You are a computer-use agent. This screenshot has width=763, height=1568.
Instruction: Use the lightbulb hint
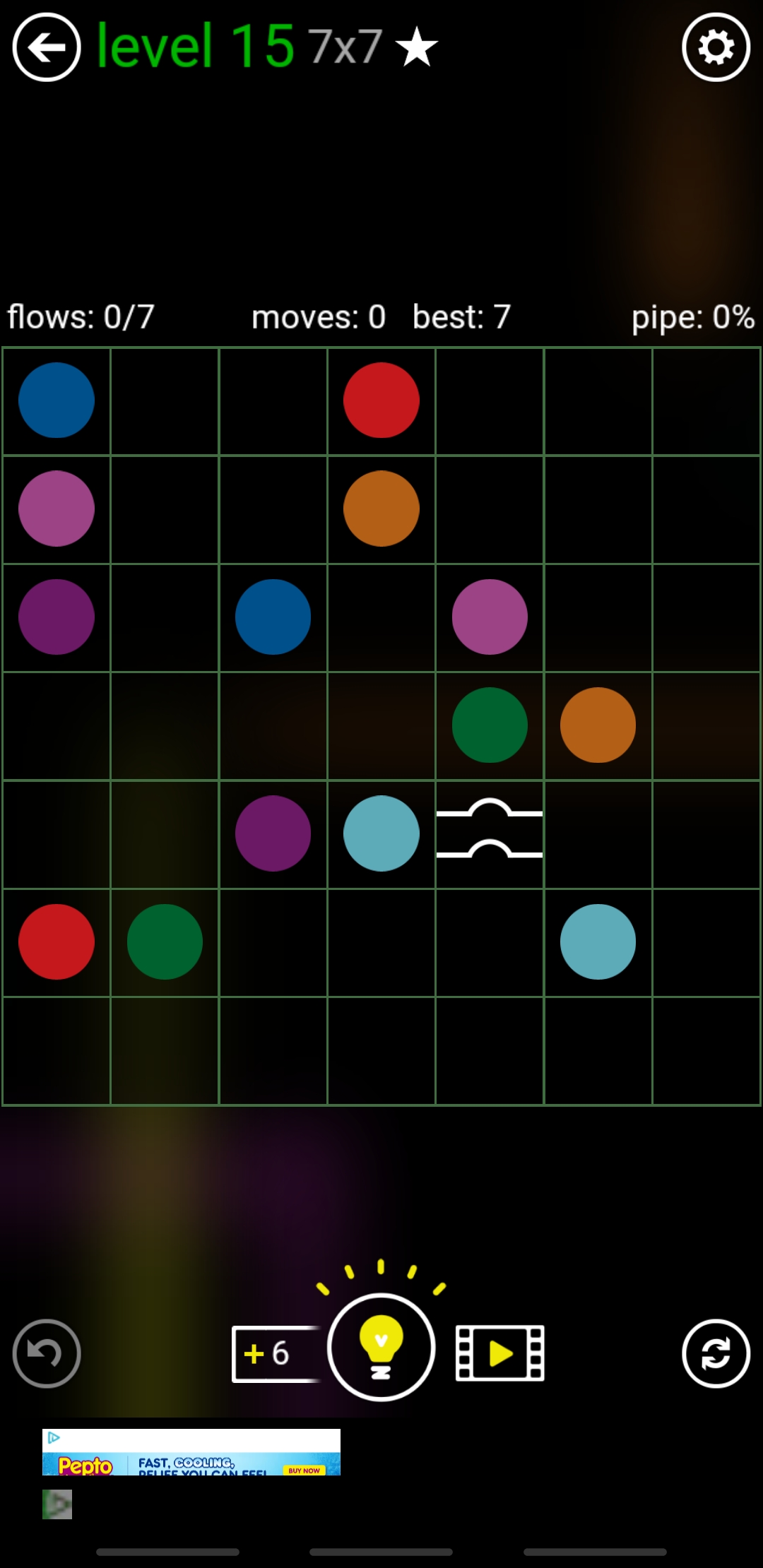pyautogui.click(x=381, y=1348)
